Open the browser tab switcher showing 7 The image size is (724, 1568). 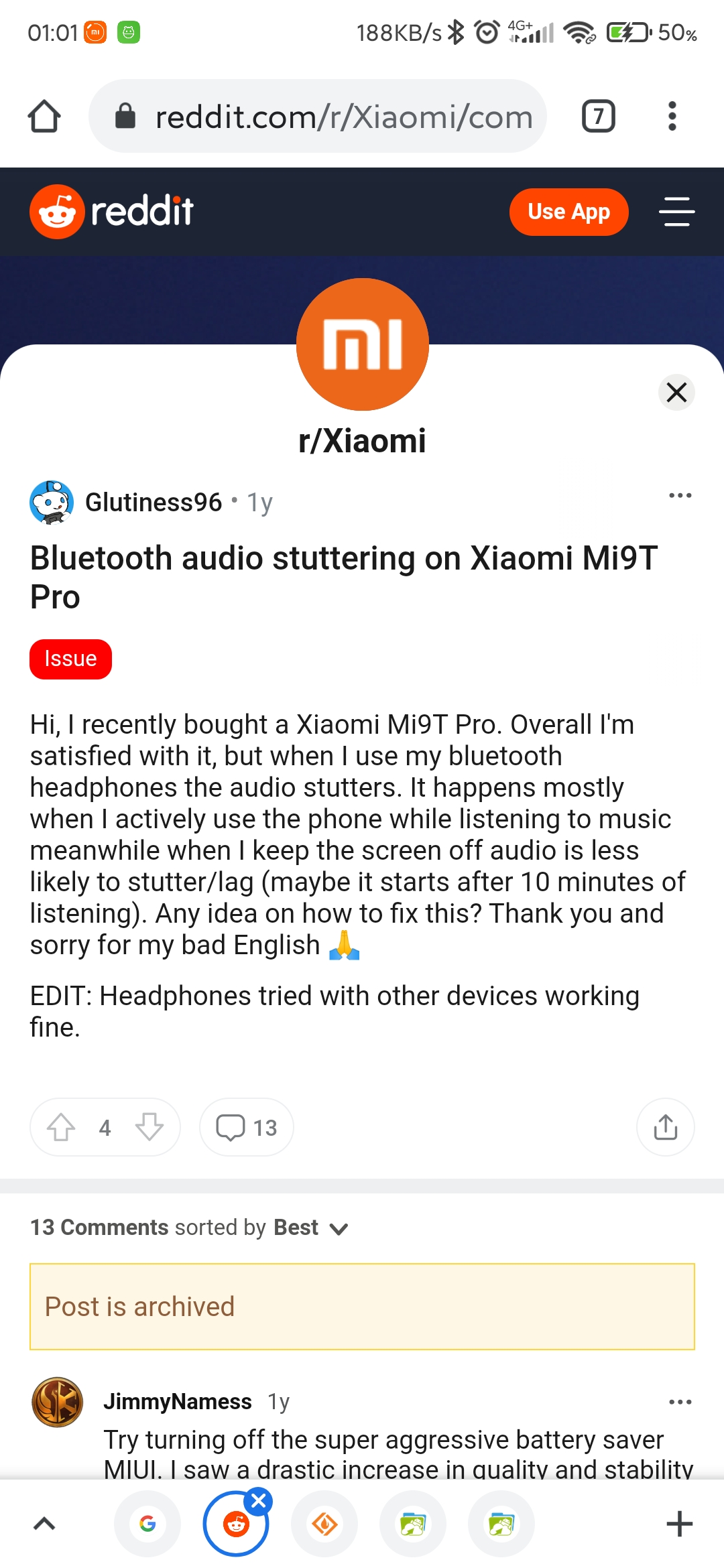[x=598, y=117]
